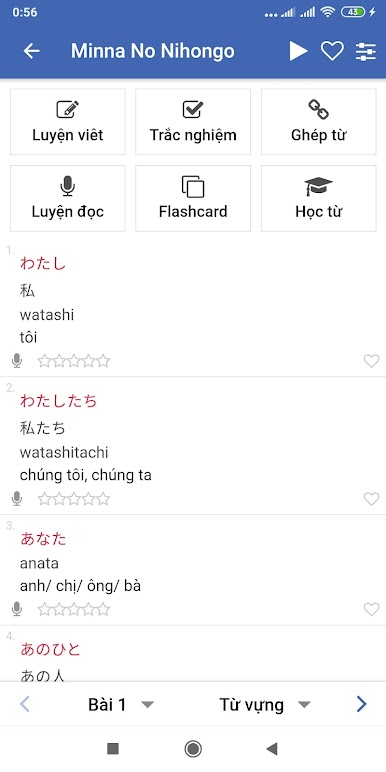The width and height of the screenshot is (386, 772).
Task: Expand the Từ vựng dropdown
Action: [x=265, y=705]
